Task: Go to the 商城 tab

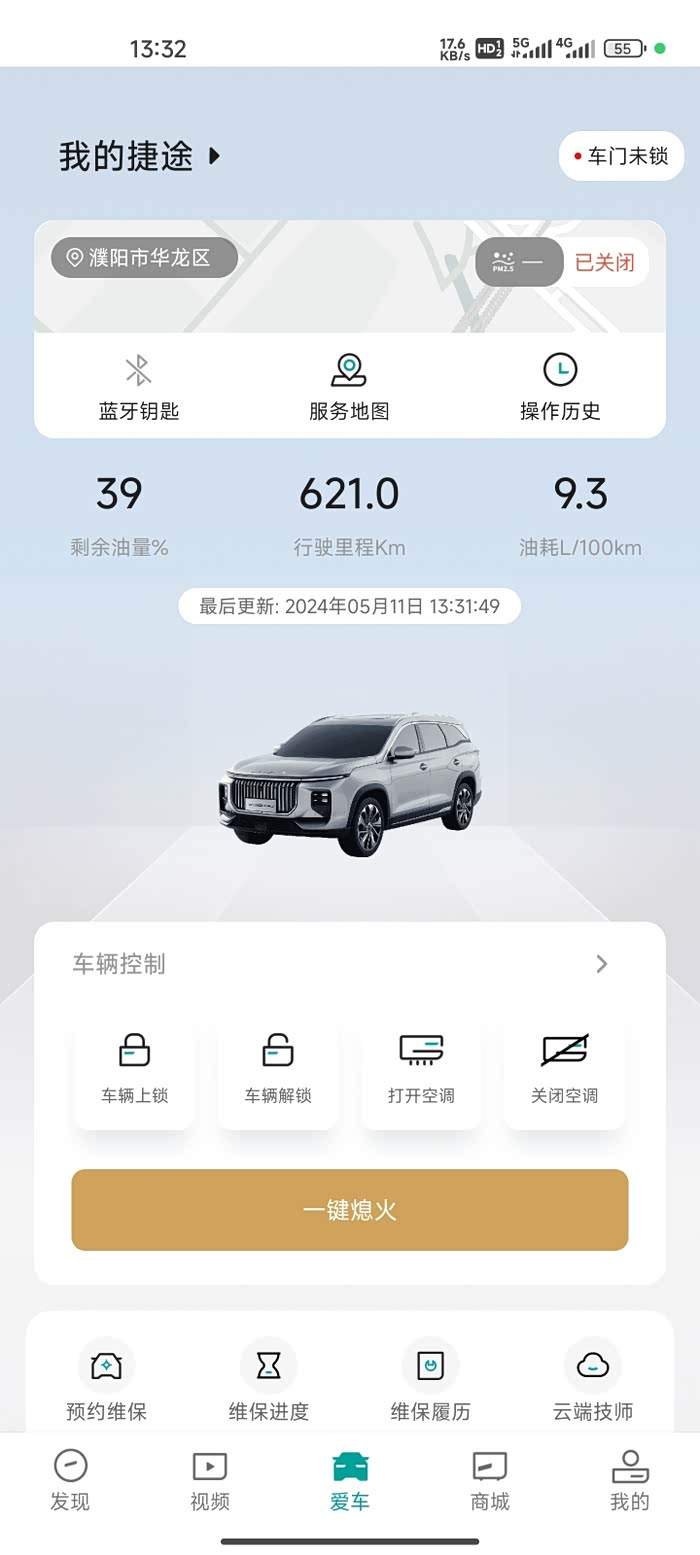Action: click(490, 1481)
